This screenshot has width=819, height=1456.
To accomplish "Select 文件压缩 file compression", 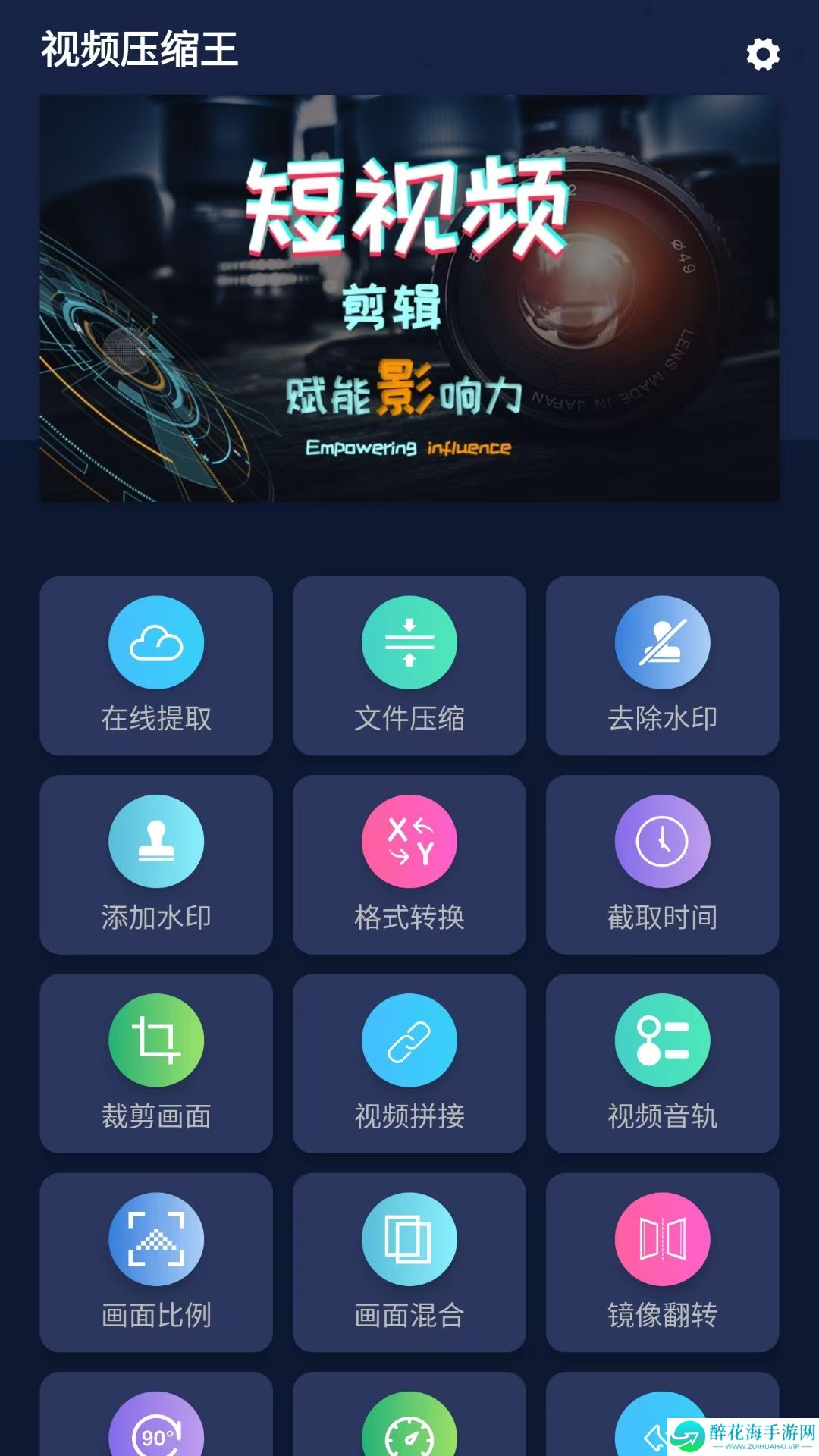I will pos(409,665).
